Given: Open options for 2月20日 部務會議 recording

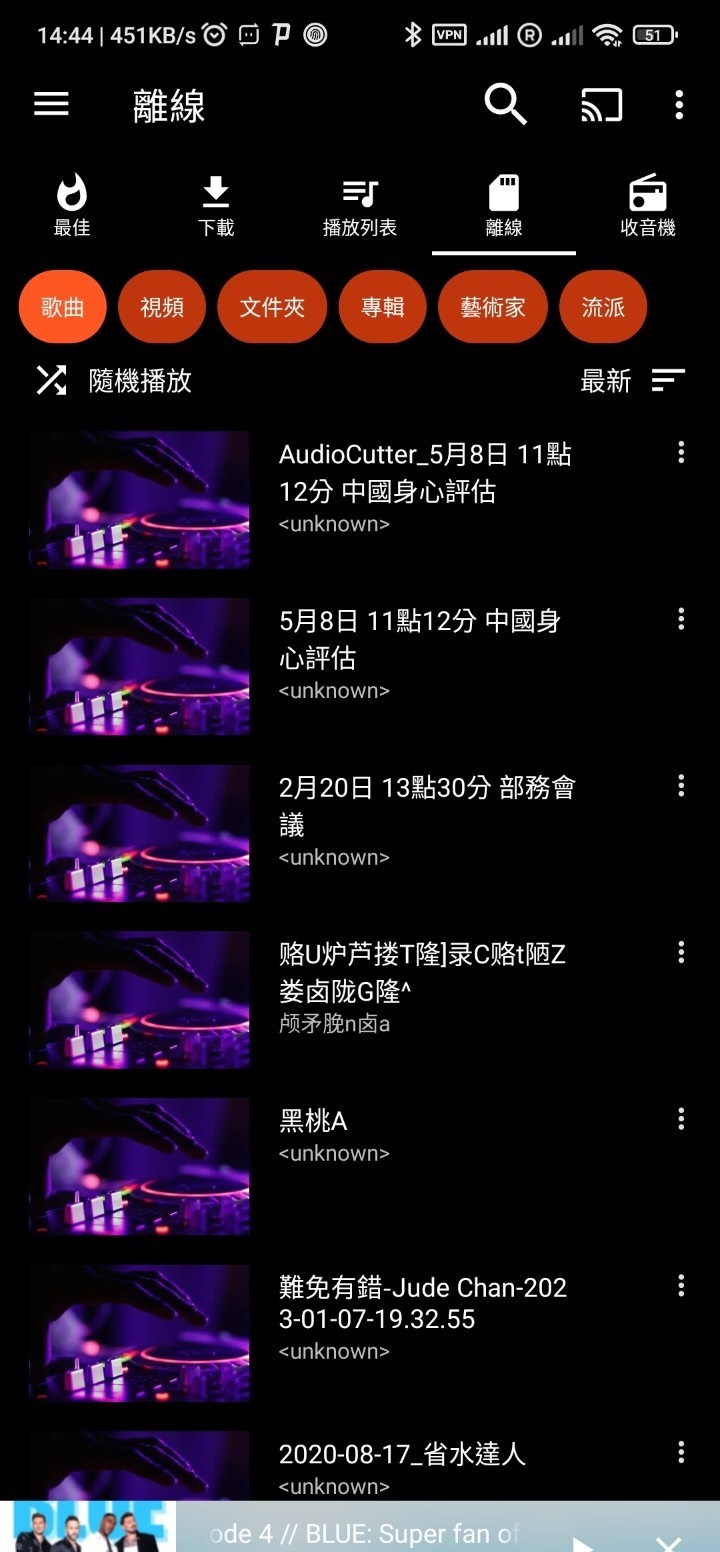Looking at the screenshot, I should pos(681,786).
